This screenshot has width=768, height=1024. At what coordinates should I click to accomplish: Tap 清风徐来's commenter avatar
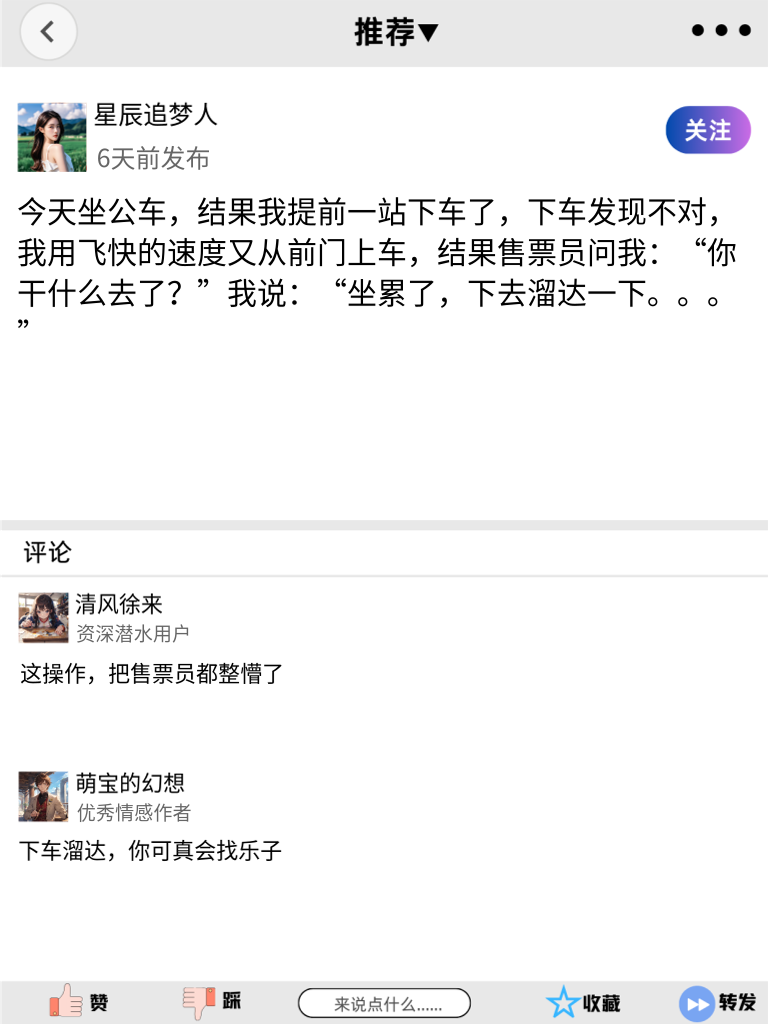[44, 618]
